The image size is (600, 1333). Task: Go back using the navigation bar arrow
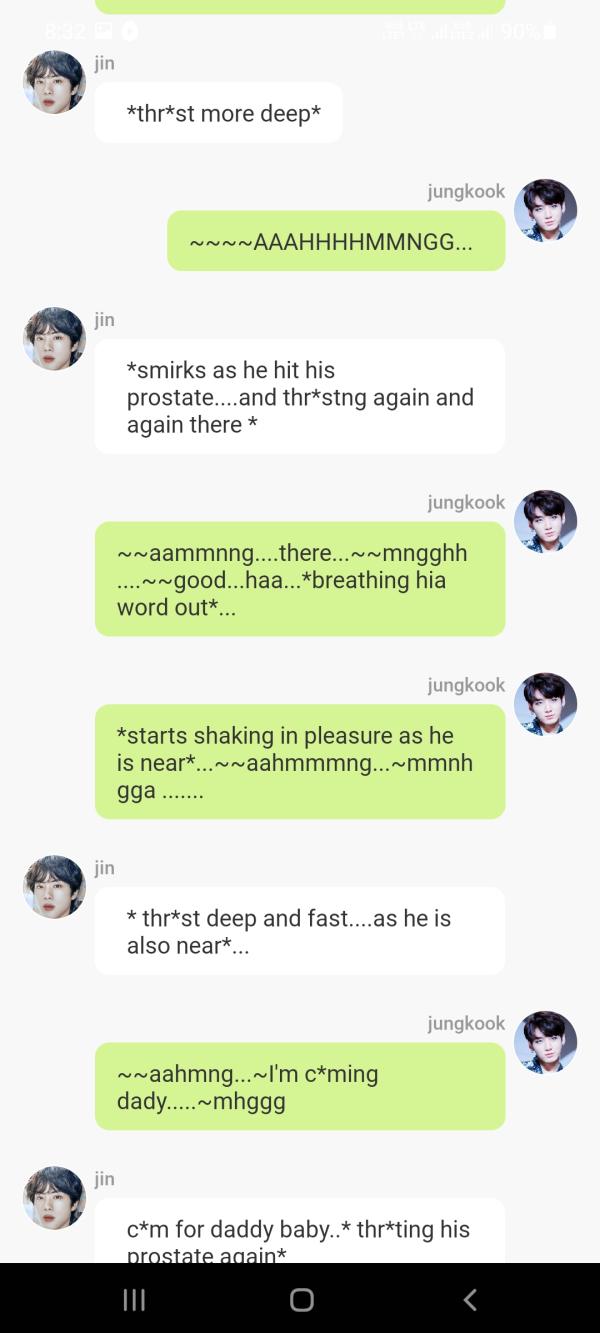470,1299
